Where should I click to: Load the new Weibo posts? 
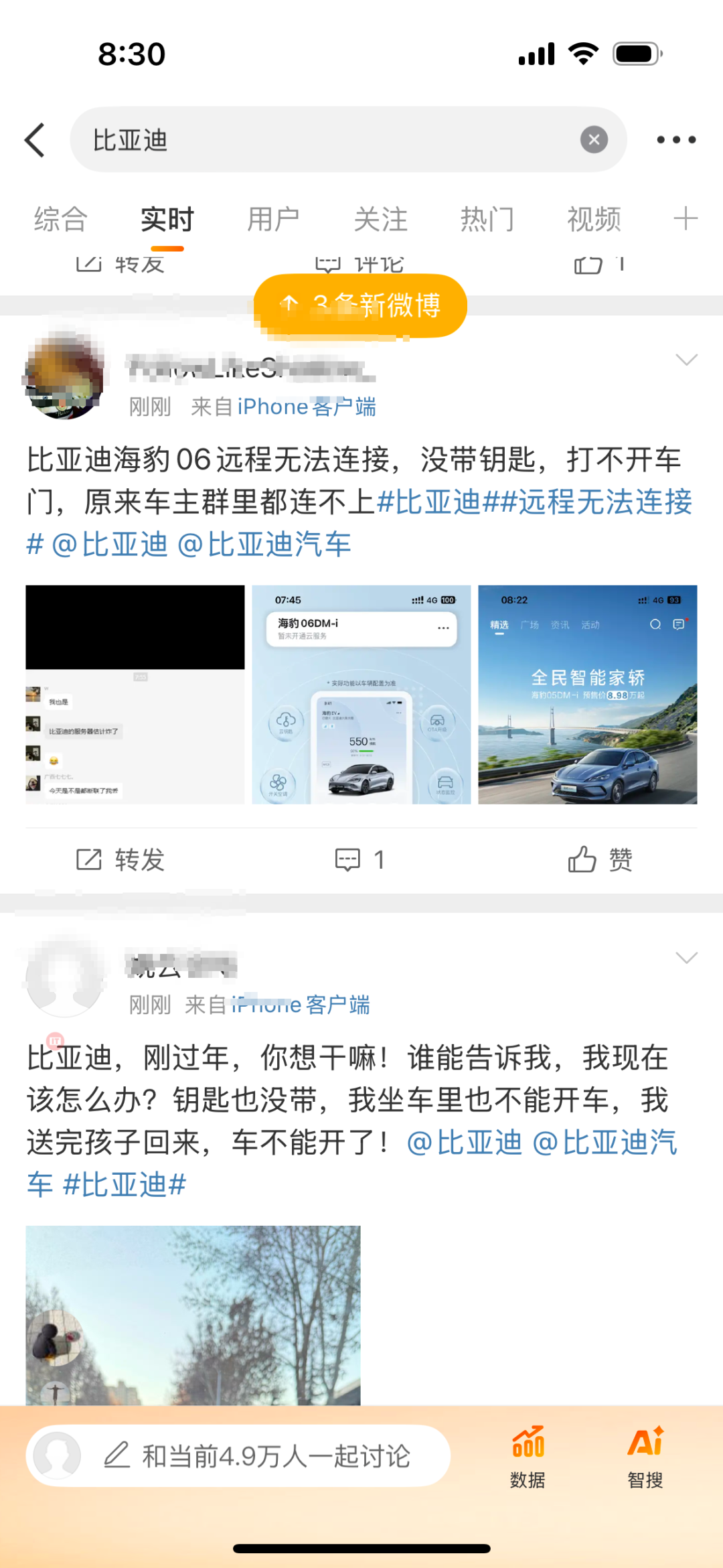click(x=360, y=305)
